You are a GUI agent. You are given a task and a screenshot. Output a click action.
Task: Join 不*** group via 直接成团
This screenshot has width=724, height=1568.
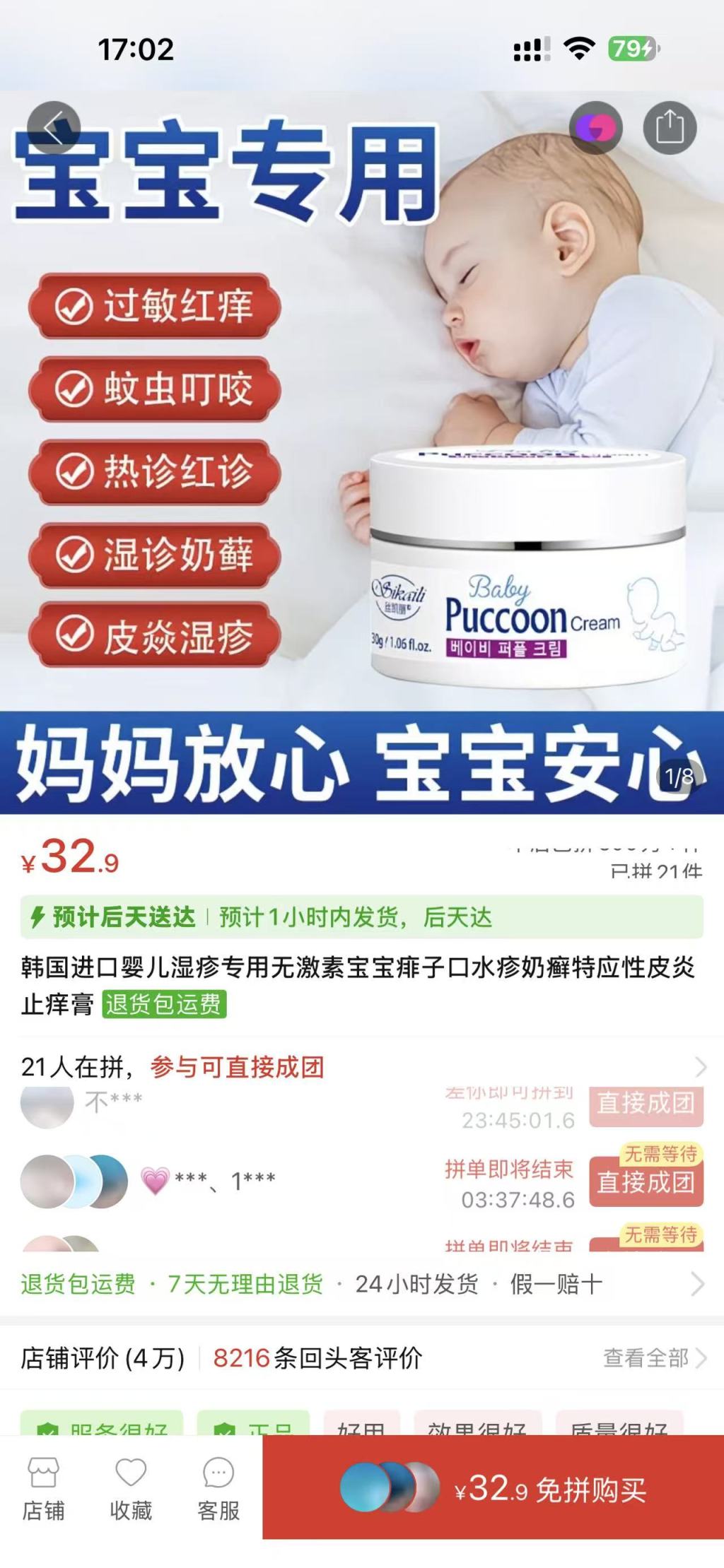(646, 1104)
